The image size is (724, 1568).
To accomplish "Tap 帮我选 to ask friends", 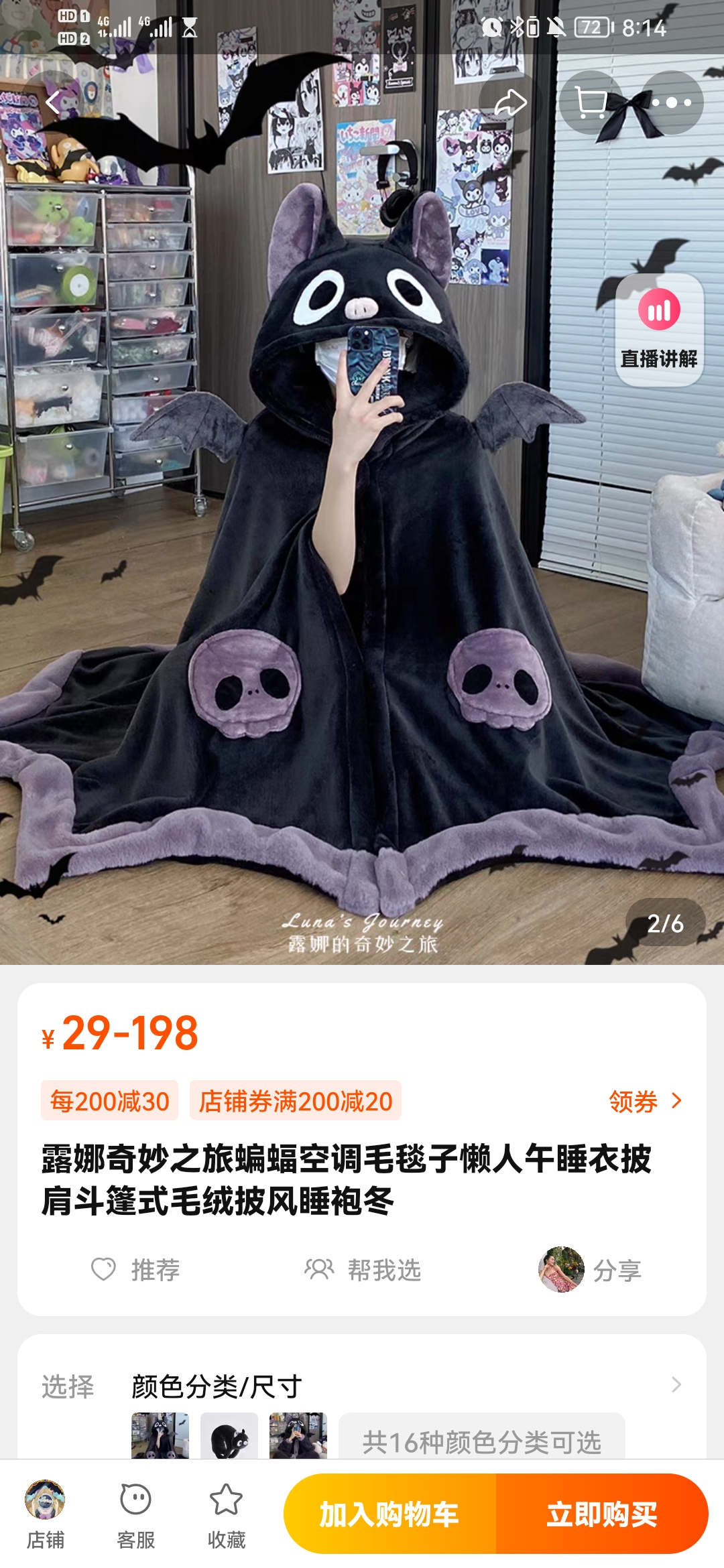I will [x=363, y=1269].
